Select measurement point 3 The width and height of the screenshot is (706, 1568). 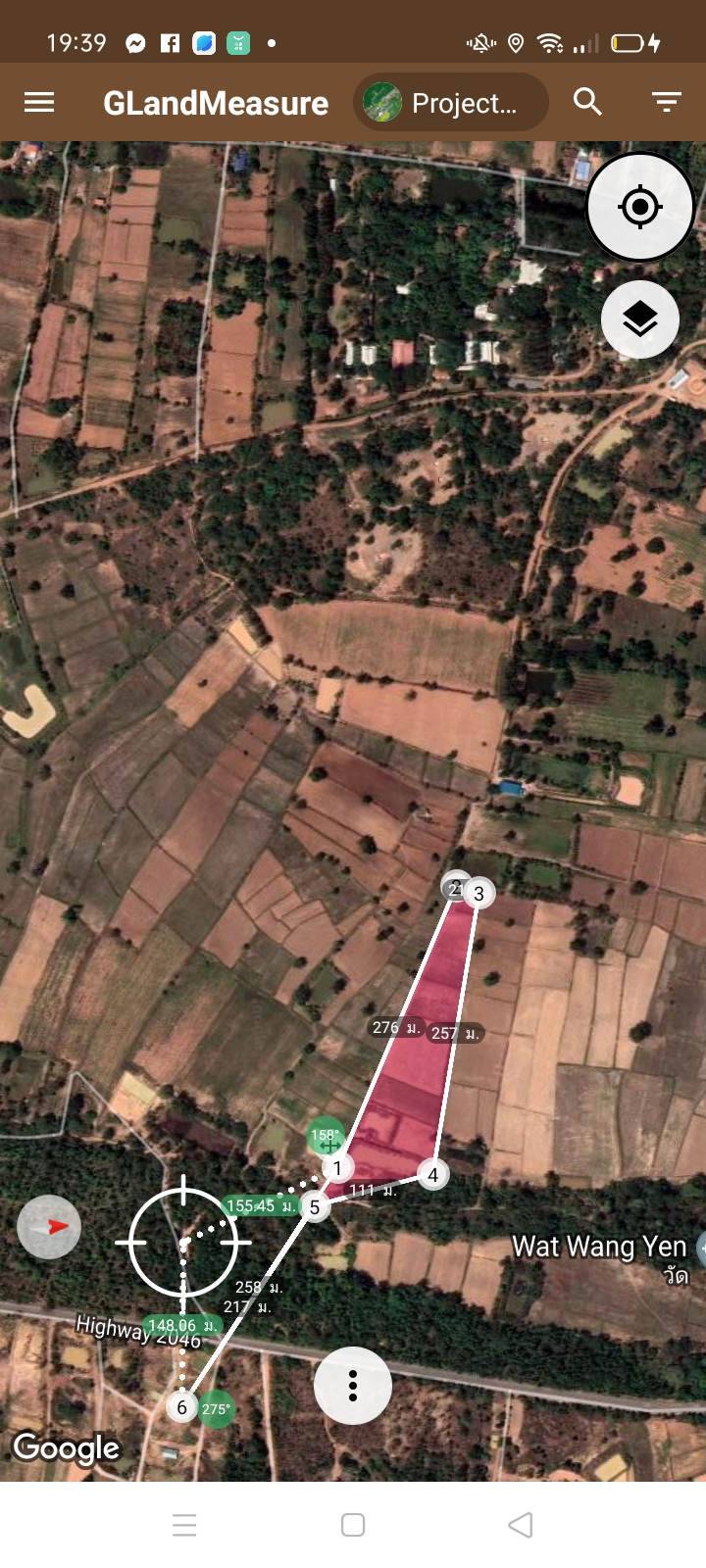click(x=479, y=893)
